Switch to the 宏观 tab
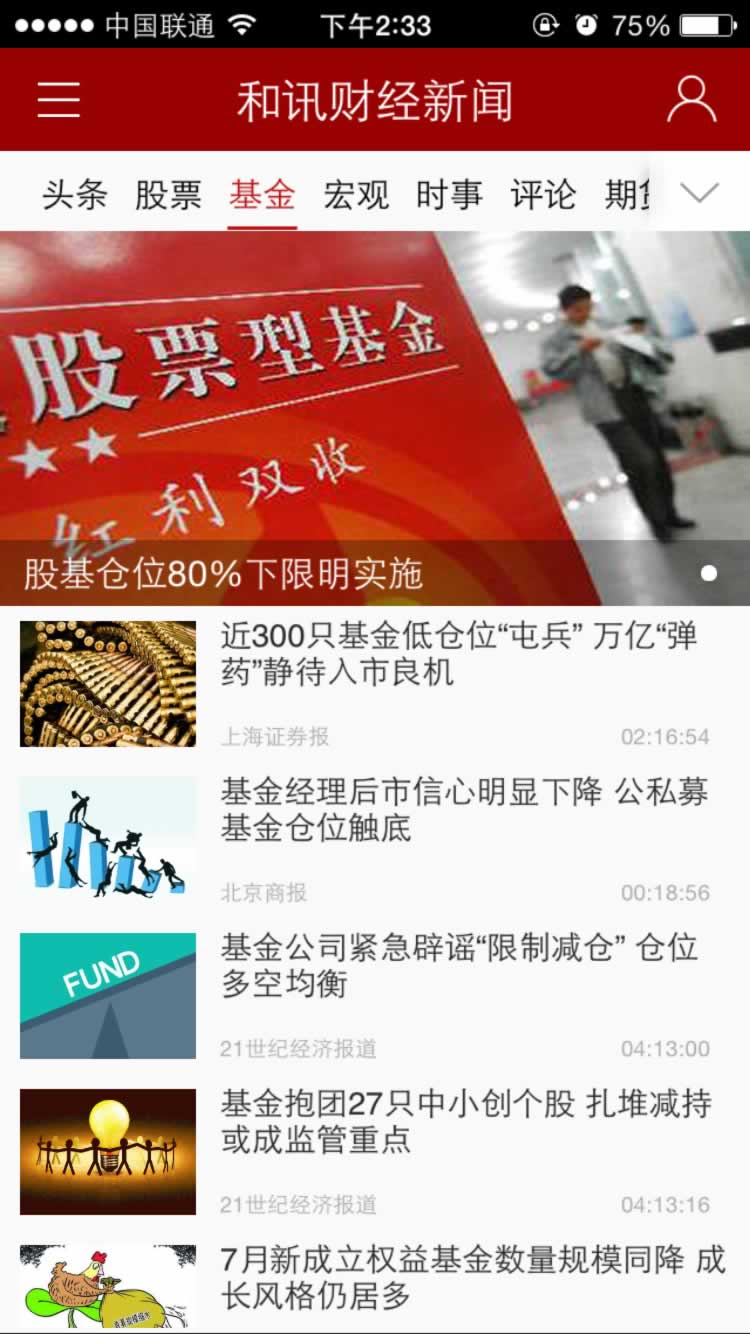The width and height of the screenshot is (750, 1334). [356, 194]
